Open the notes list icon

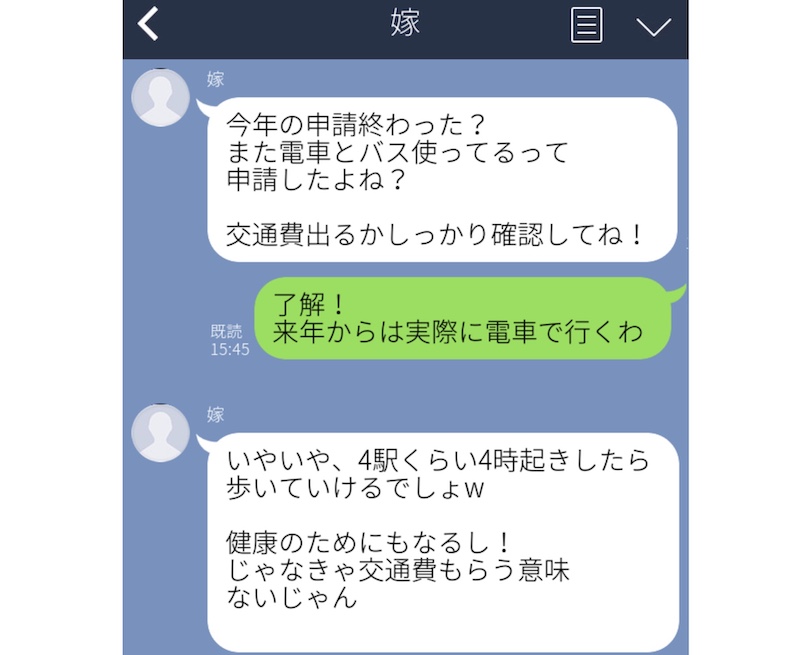tap(586, 25)
